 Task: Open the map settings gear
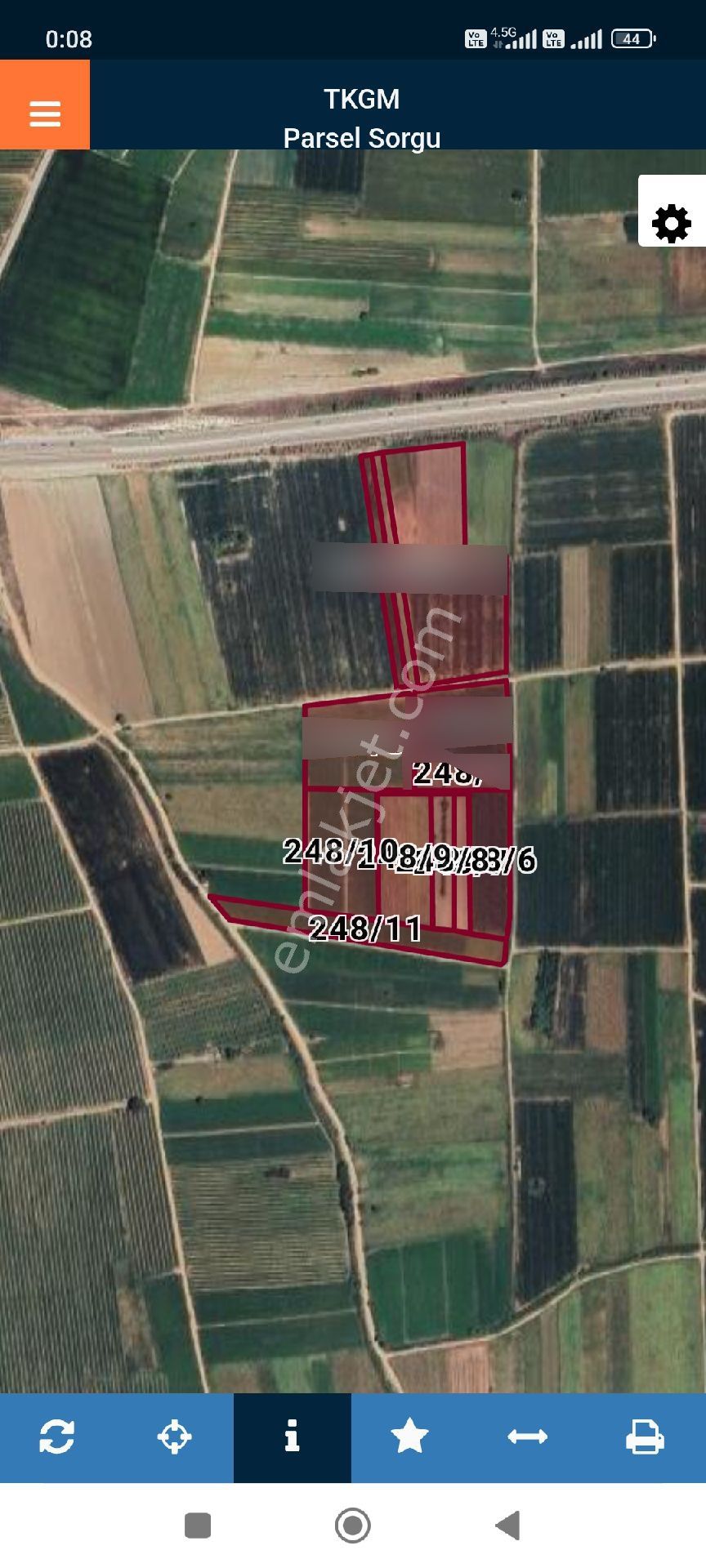[672, 223]
